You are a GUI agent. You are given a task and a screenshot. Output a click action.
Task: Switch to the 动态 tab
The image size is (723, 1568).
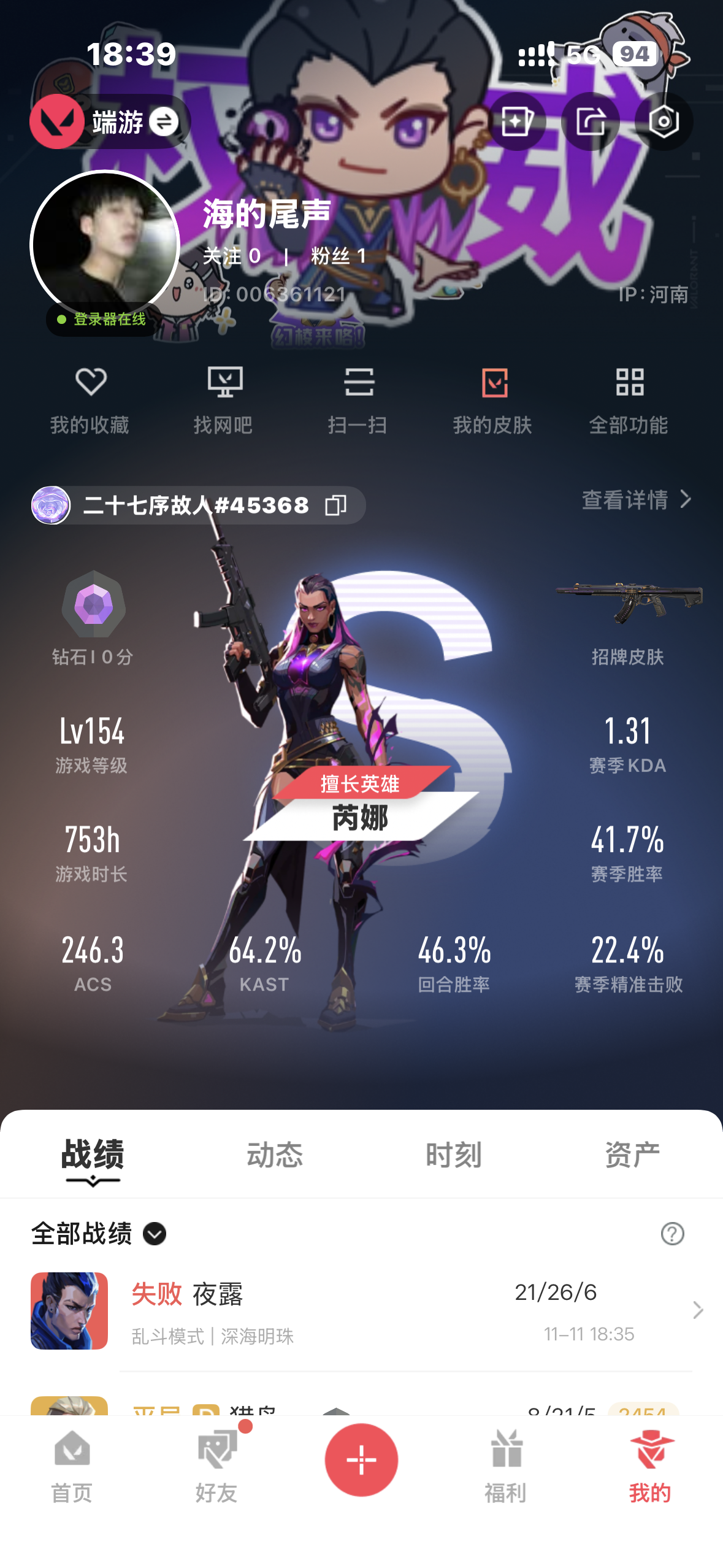click(274, 1155)
